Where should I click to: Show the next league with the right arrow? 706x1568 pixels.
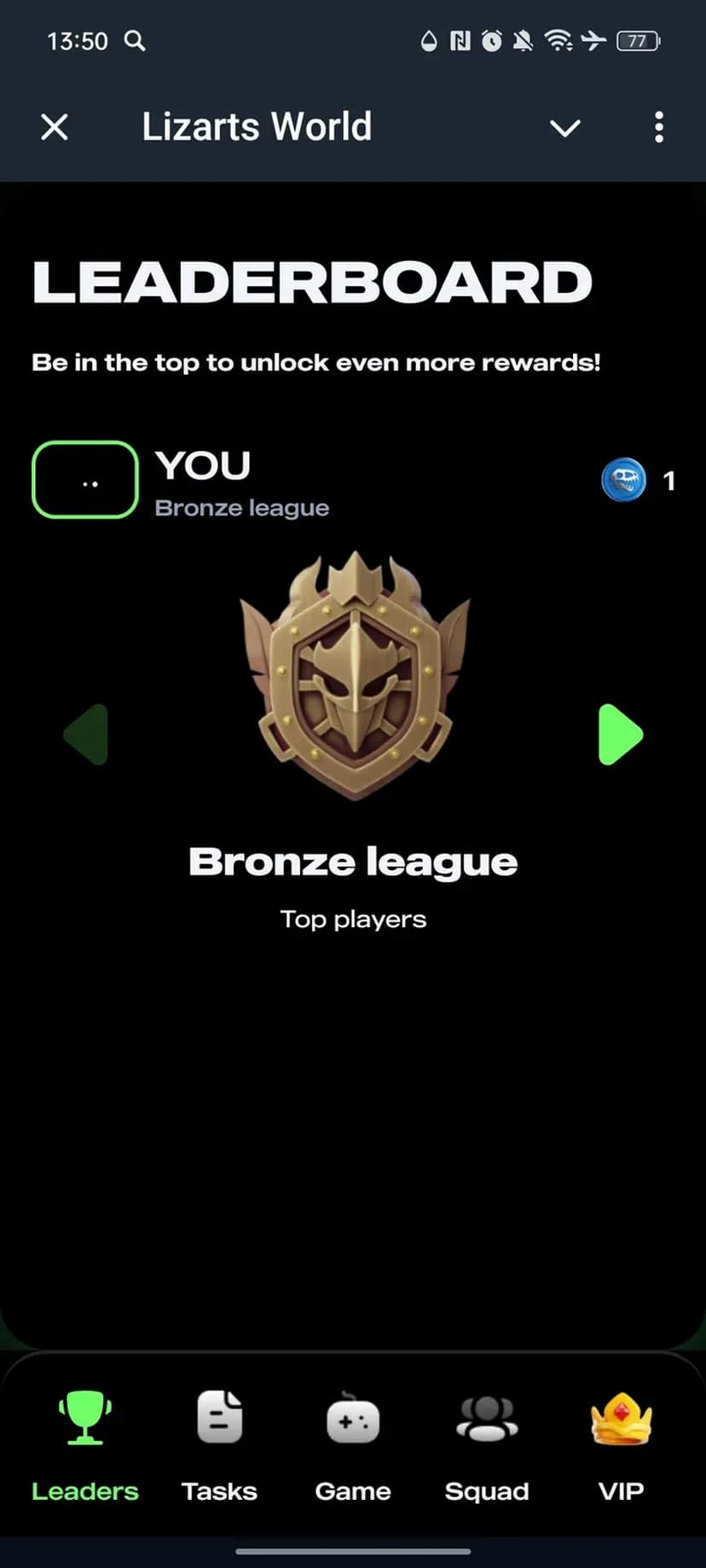coord(620,735)
